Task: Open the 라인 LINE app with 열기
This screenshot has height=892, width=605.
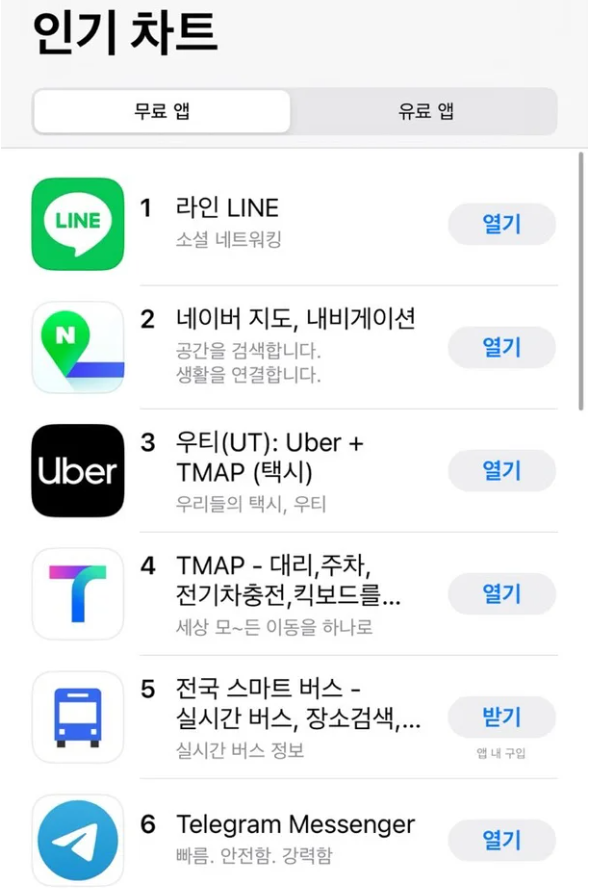Action: pyautogui.click(x=501, y=225)
